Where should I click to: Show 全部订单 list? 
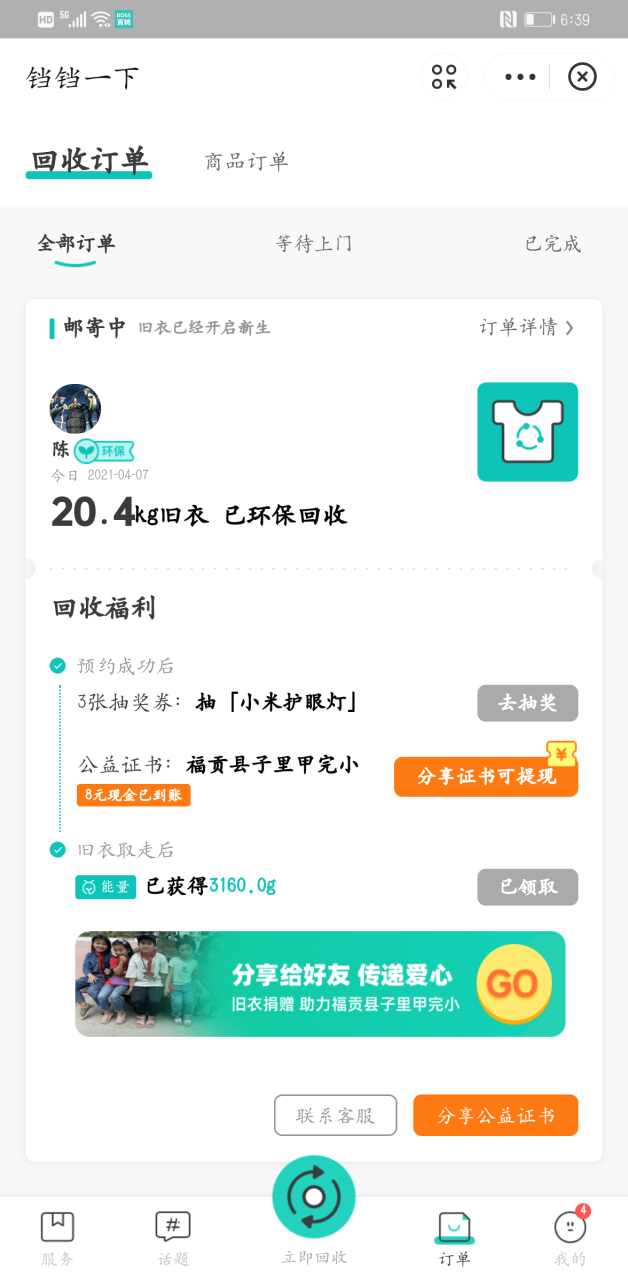[76, 244]
